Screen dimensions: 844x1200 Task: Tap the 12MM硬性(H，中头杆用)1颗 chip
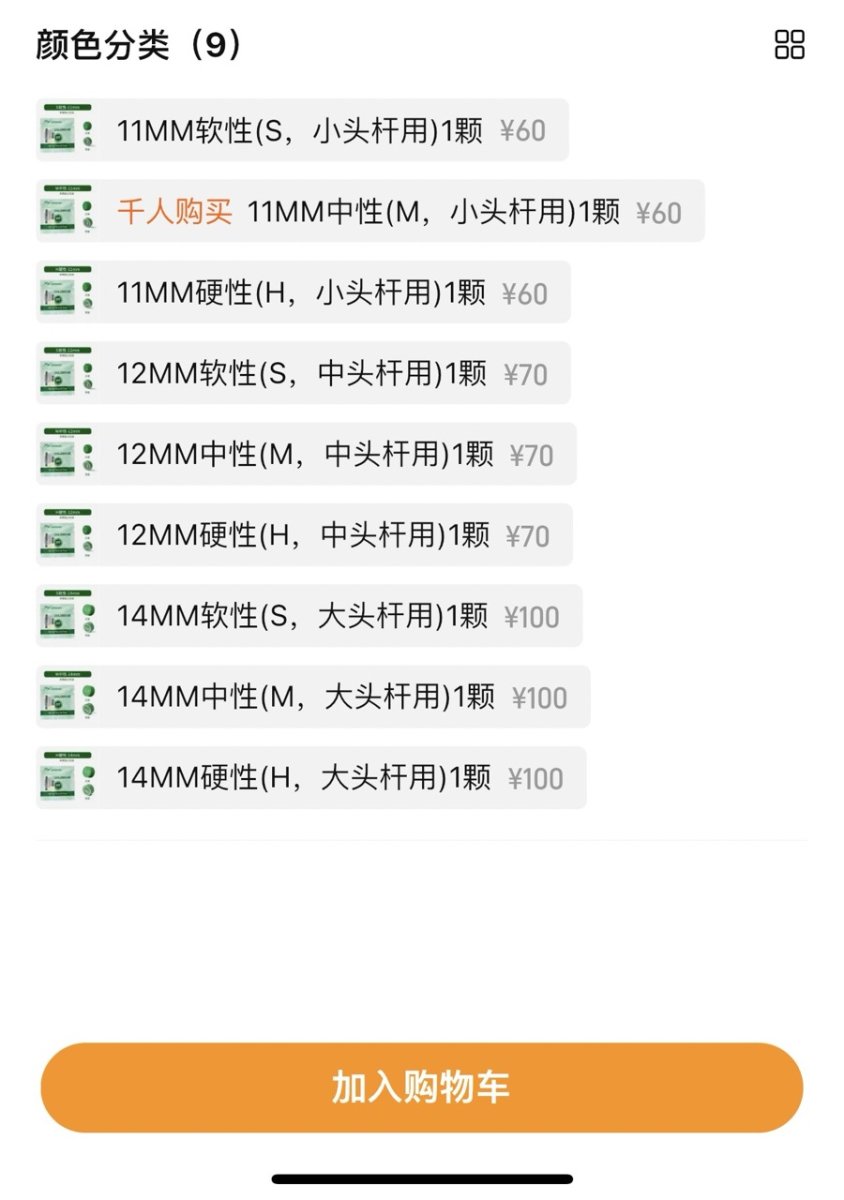click(303, 536)
